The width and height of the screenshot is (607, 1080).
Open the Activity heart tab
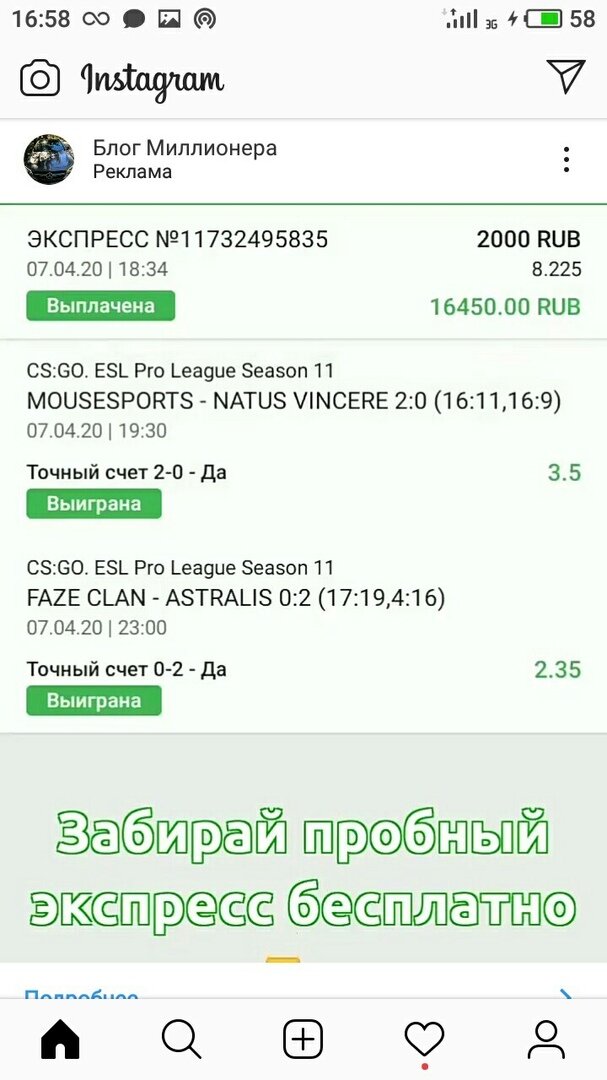click(x=424, y=1039)
